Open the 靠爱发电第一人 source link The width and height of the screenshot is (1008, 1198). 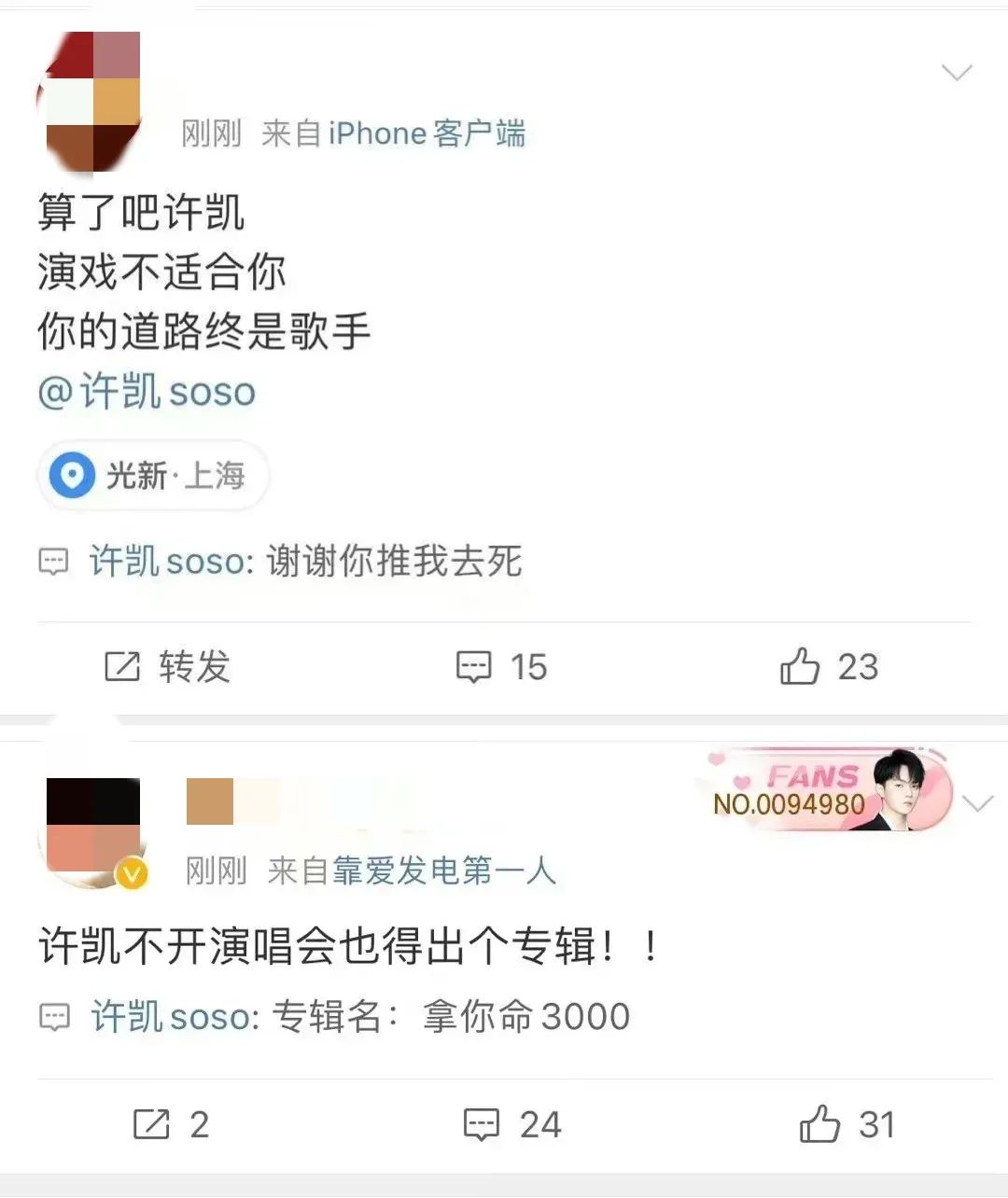444,871
